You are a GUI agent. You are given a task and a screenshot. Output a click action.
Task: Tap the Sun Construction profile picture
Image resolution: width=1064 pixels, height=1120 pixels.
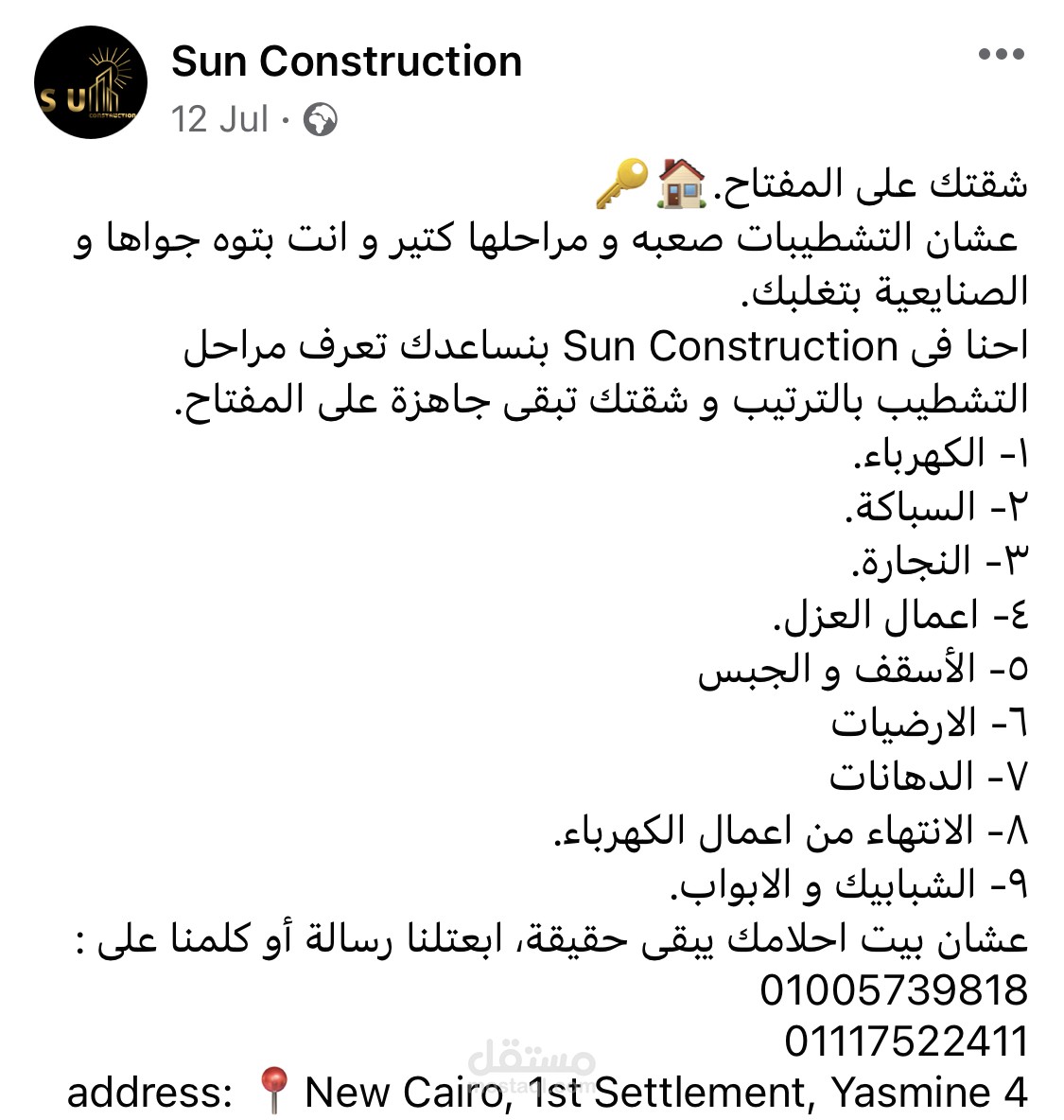click(91, 82)
